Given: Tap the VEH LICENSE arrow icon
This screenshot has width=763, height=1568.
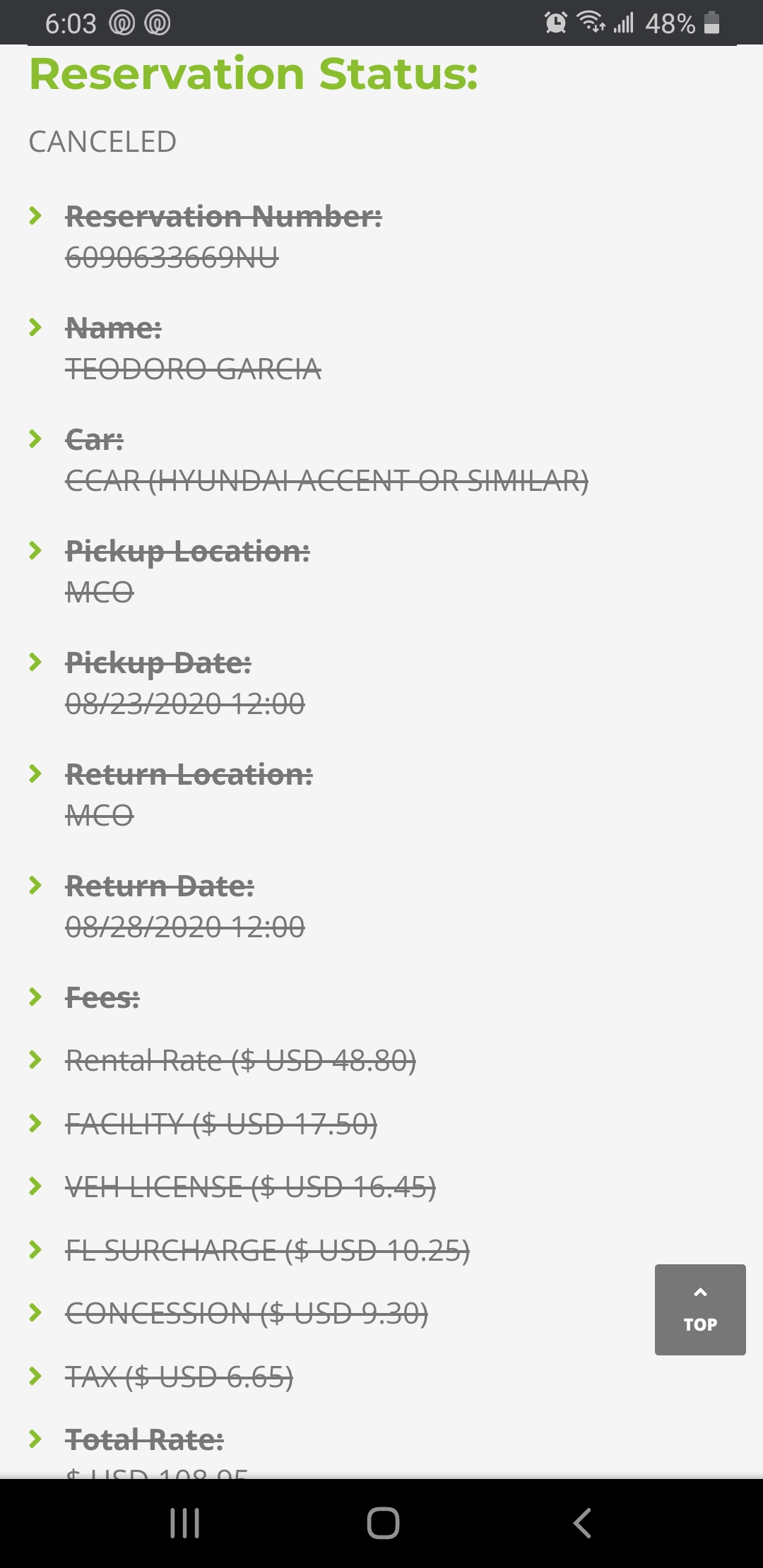Looking at the screenshot, I should coord(35,1187).
